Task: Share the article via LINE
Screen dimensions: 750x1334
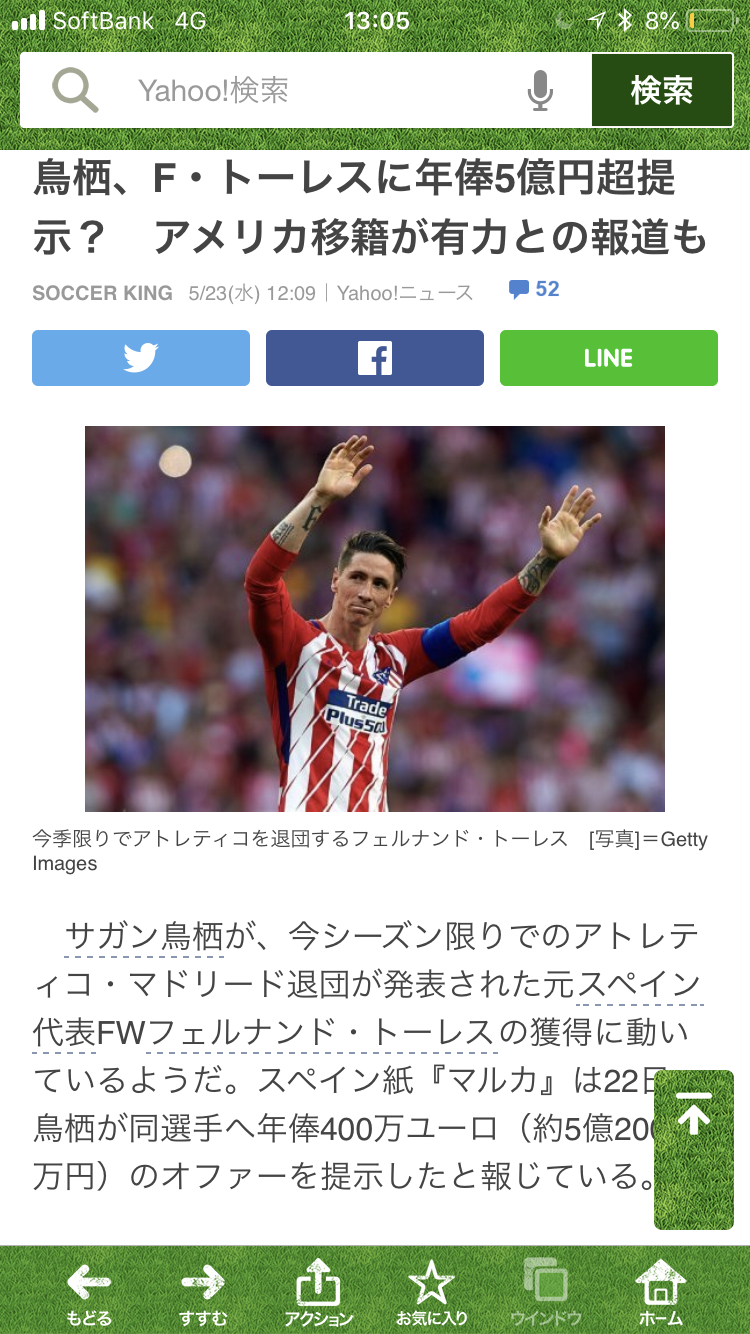Action: point(609,358)
